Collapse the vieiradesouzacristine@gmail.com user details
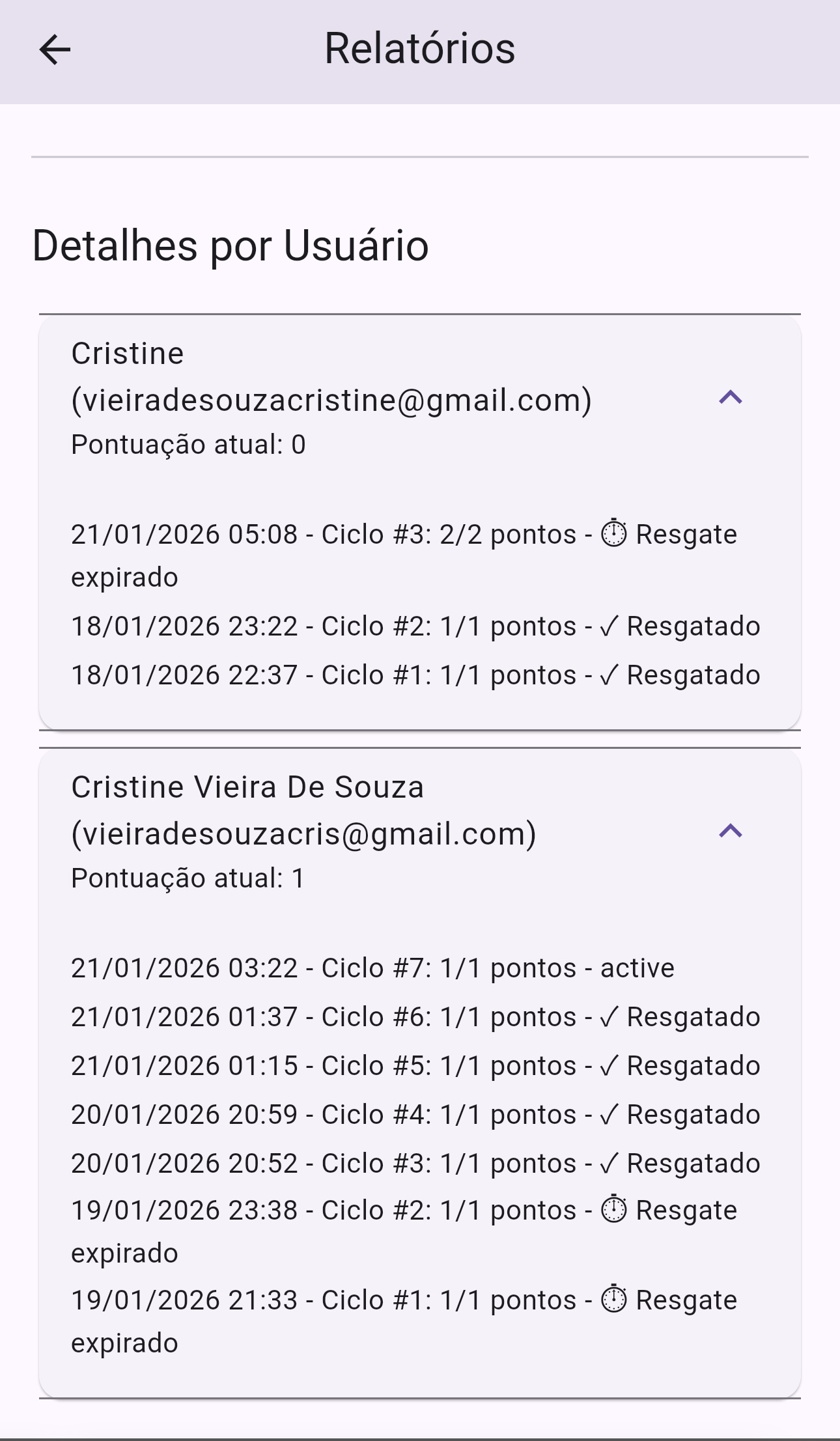The width and height of the screenshot is (840, 1441). (x=730, y=397)
